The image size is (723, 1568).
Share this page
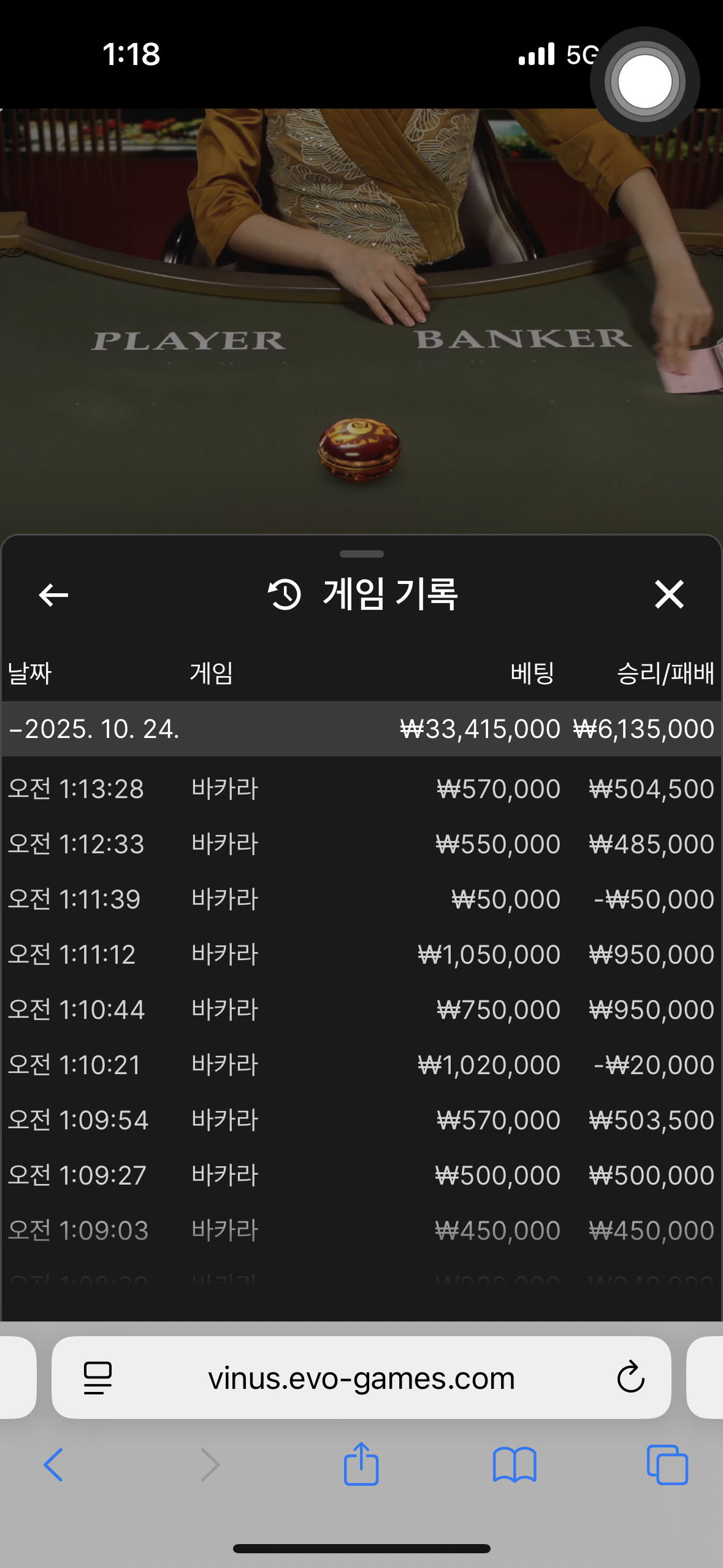point(361,1464)
